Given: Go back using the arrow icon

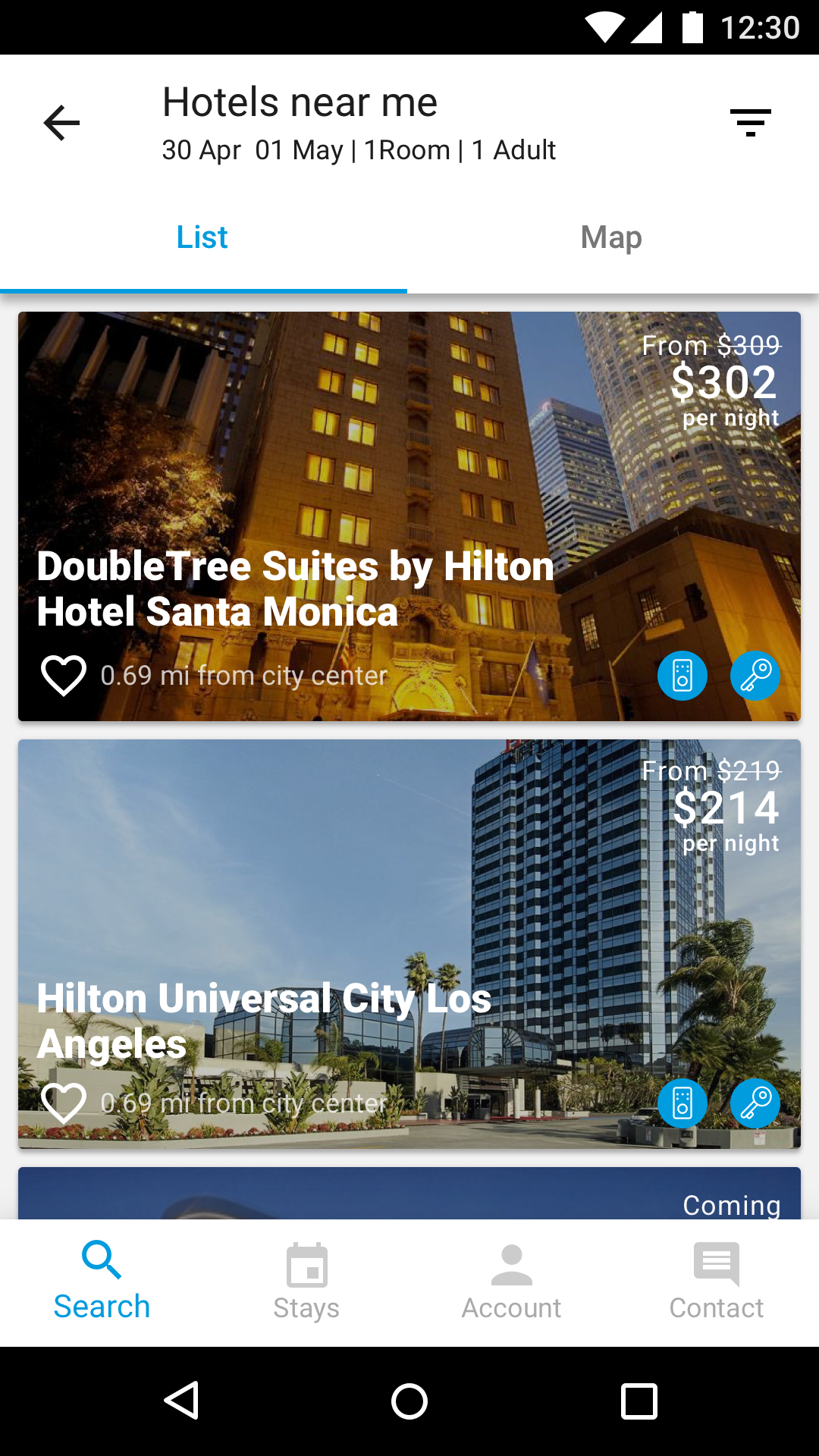Looking at the screenshot, I should click(62, 123).
